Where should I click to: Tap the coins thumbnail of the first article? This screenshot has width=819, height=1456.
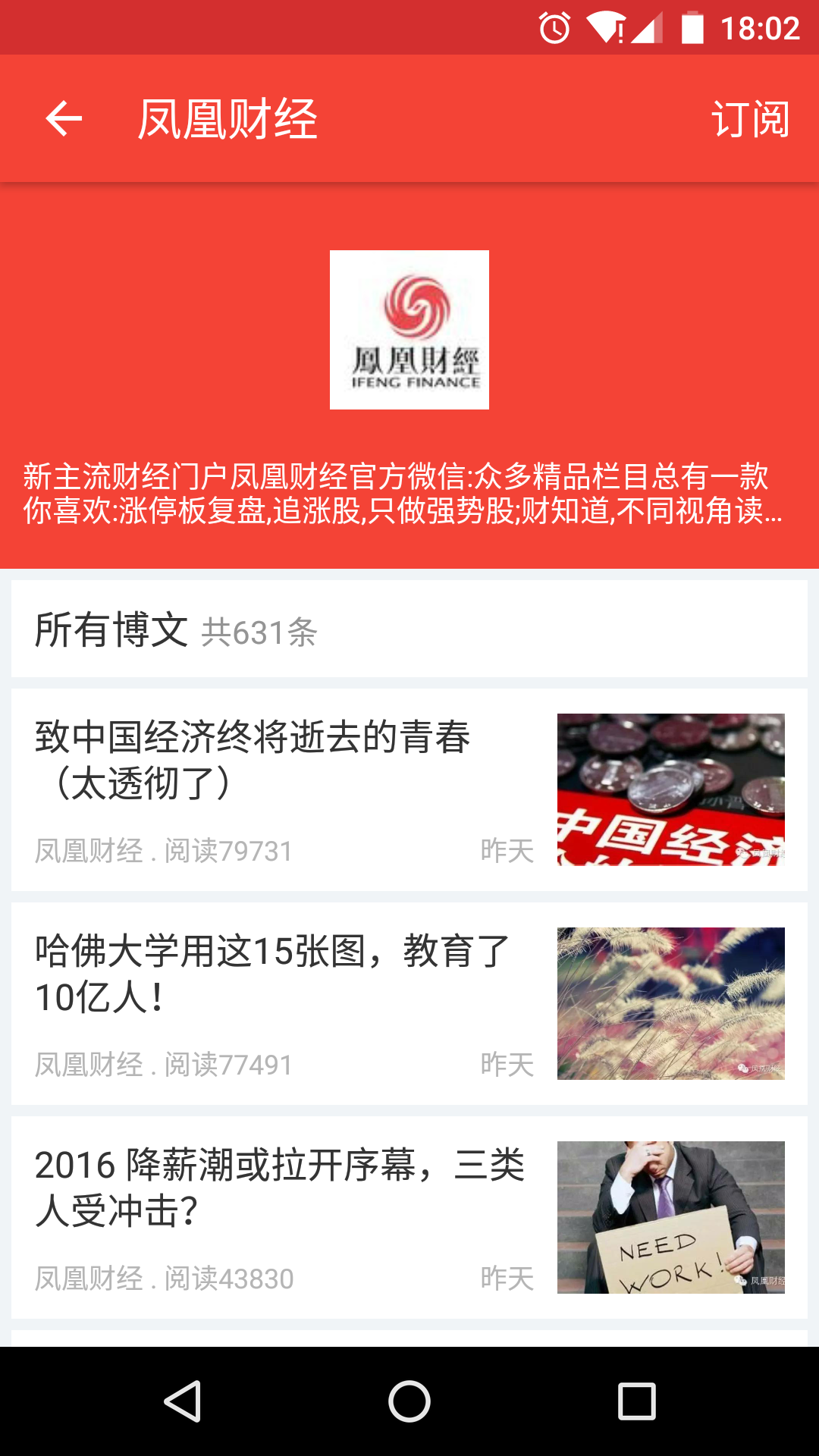pos(672,790)
